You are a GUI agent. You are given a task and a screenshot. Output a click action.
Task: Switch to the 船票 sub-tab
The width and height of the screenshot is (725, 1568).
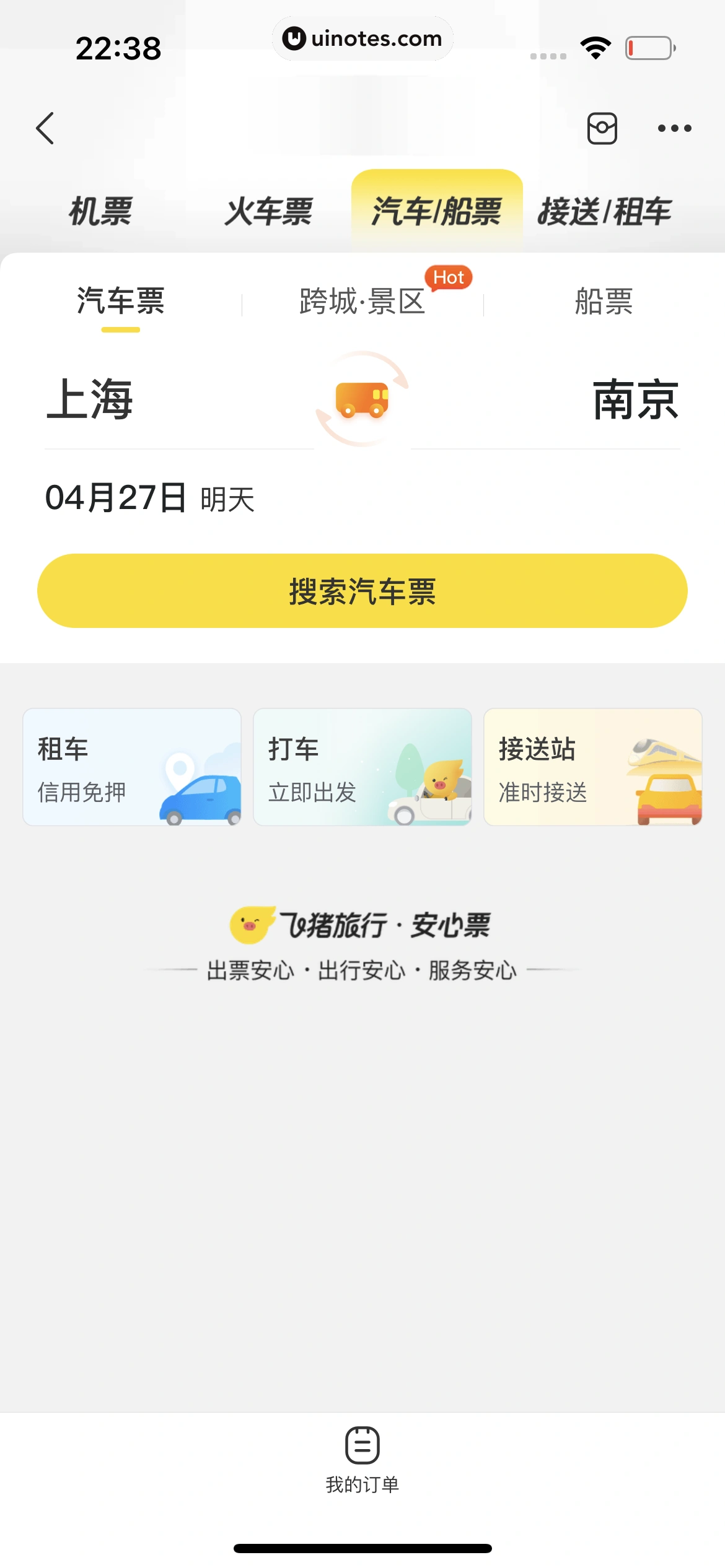pyautogui.click(x=604, y=302)
